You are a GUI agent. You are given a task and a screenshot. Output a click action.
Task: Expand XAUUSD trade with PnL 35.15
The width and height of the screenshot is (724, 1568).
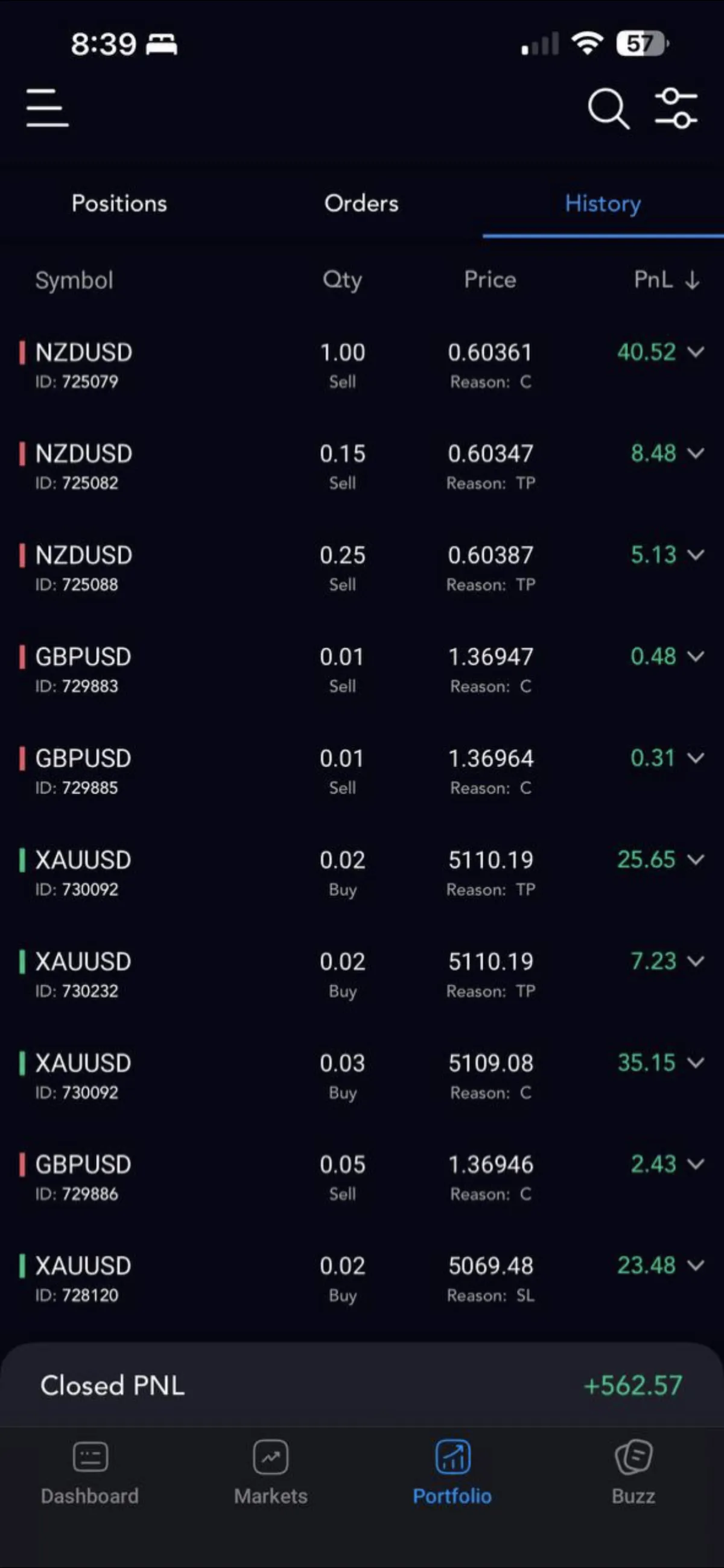pyautogui.click(x=696, y=1063)
